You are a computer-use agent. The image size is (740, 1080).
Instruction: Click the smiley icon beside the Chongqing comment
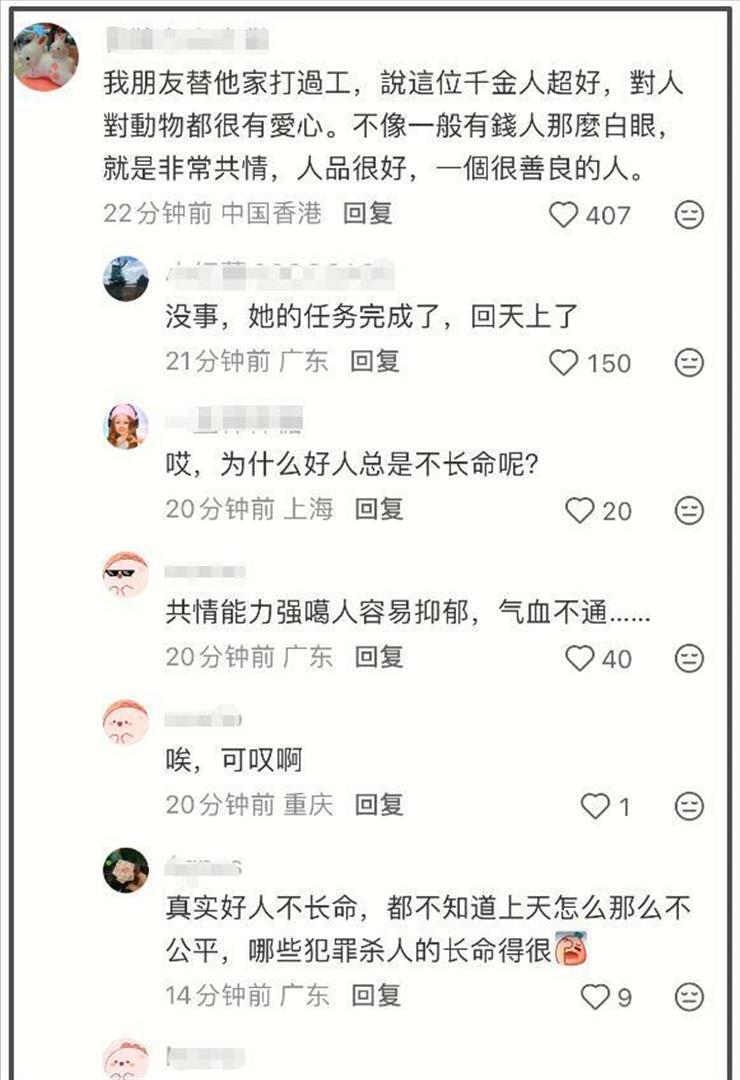[x=686, y=806]
